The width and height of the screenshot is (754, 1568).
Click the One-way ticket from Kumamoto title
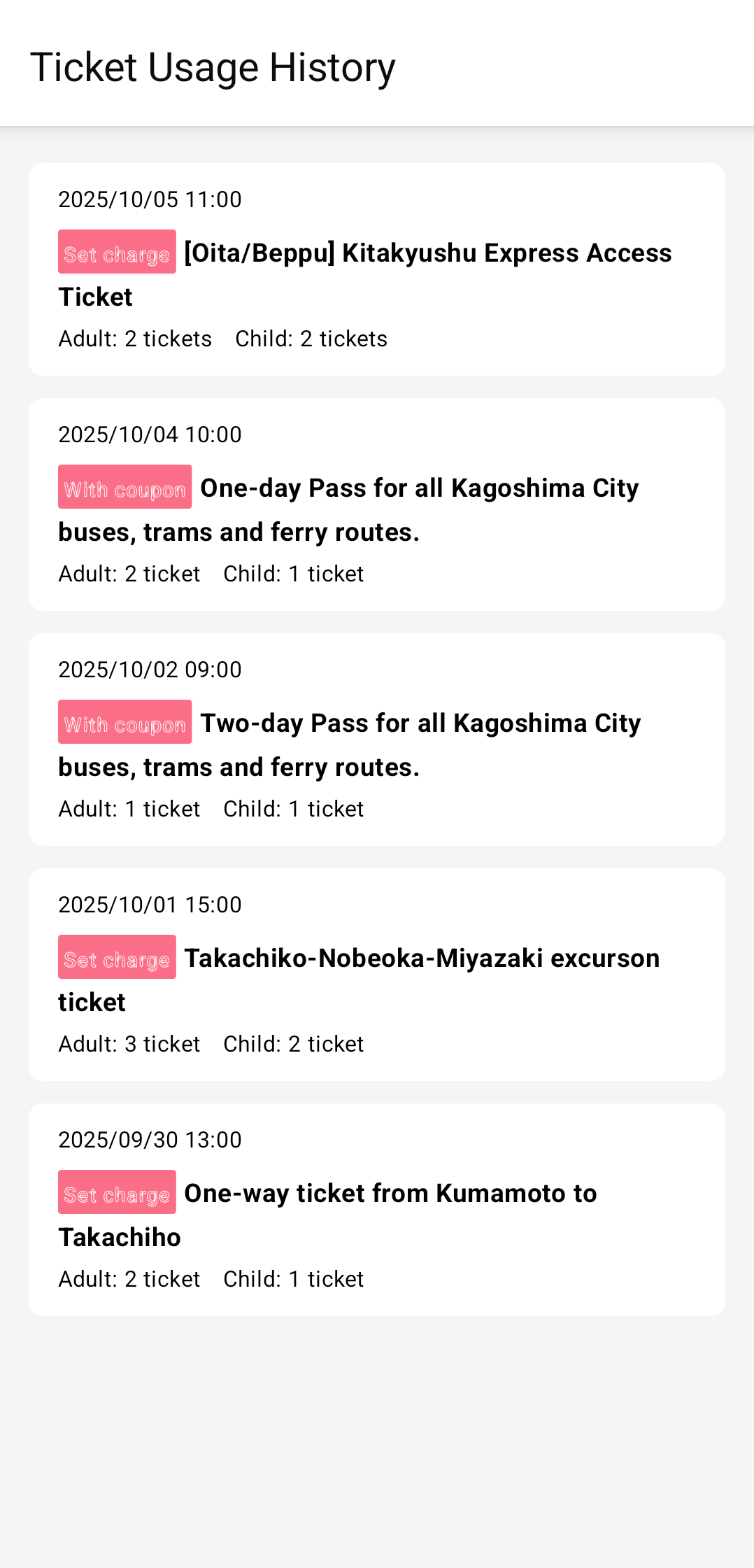coord(390,1193)
